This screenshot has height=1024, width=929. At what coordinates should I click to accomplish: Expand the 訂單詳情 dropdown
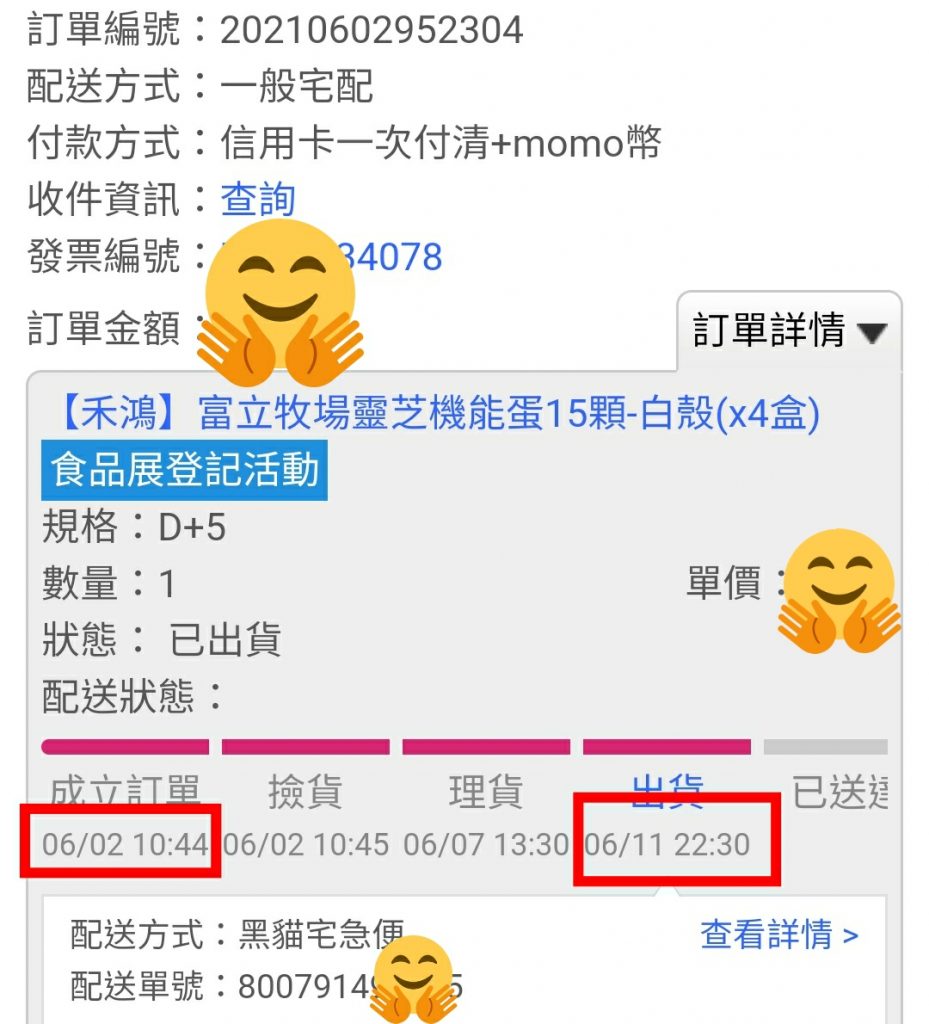(789, 331)
